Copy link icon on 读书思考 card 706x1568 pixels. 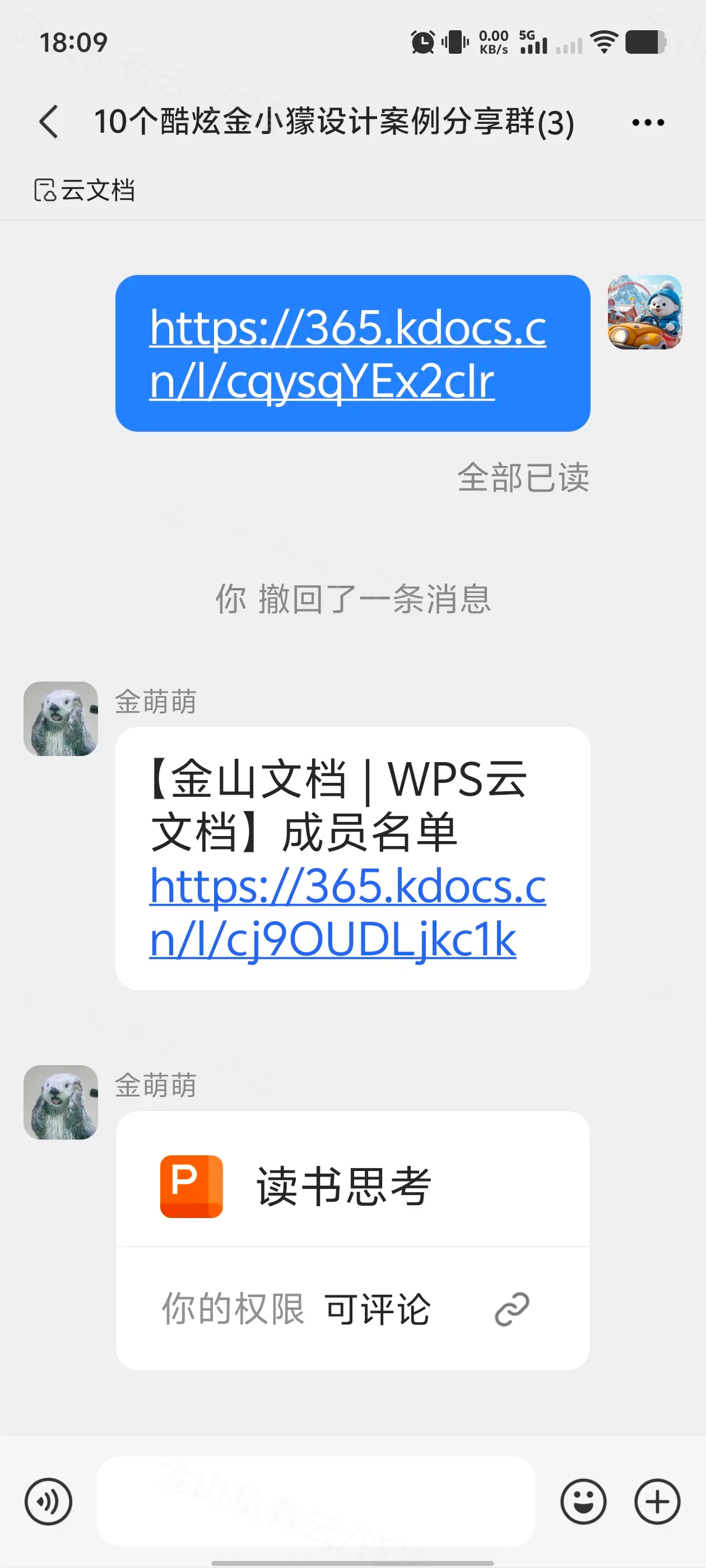512,1309
